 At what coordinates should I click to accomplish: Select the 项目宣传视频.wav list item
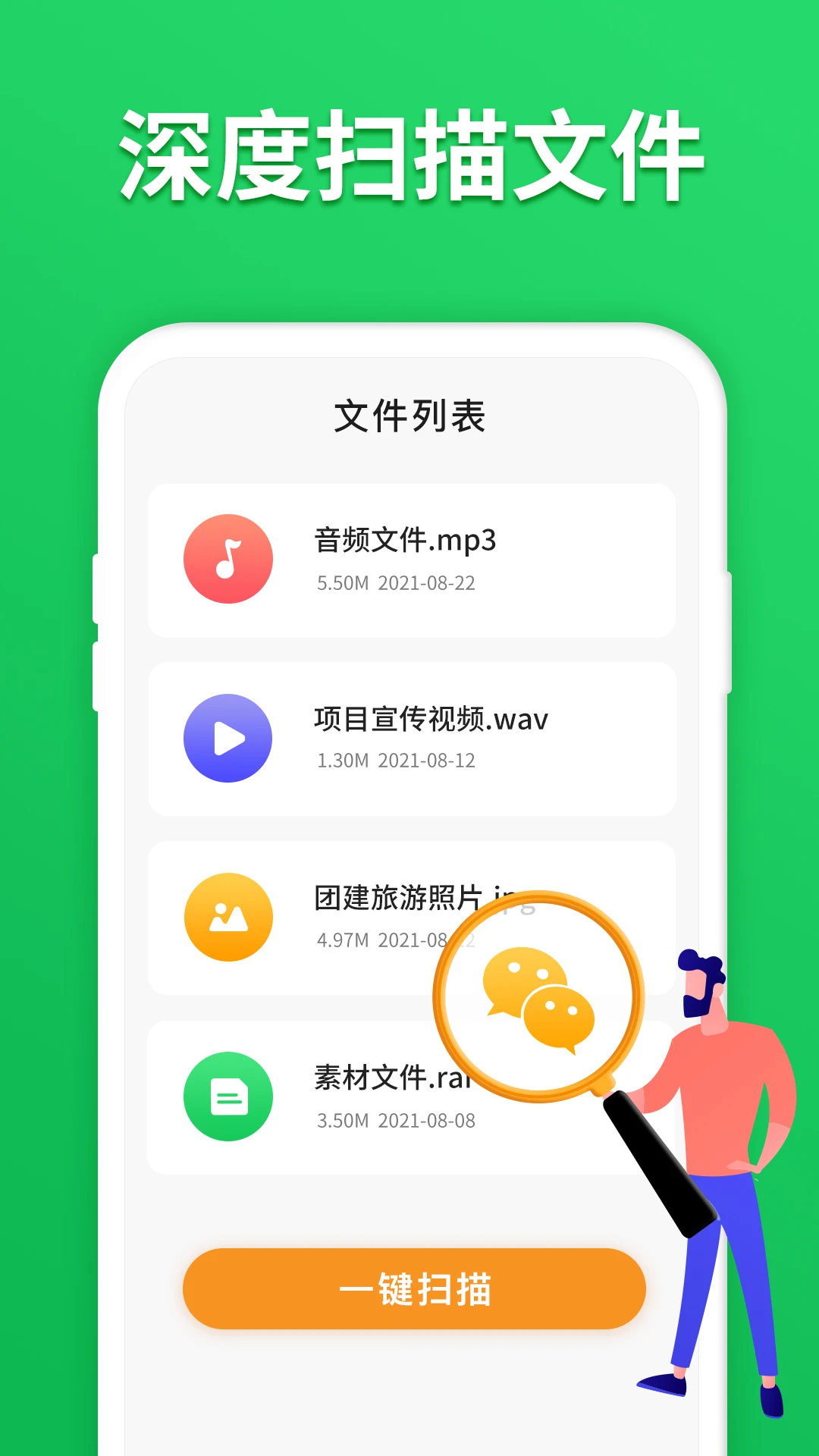[x=413, y=739]
